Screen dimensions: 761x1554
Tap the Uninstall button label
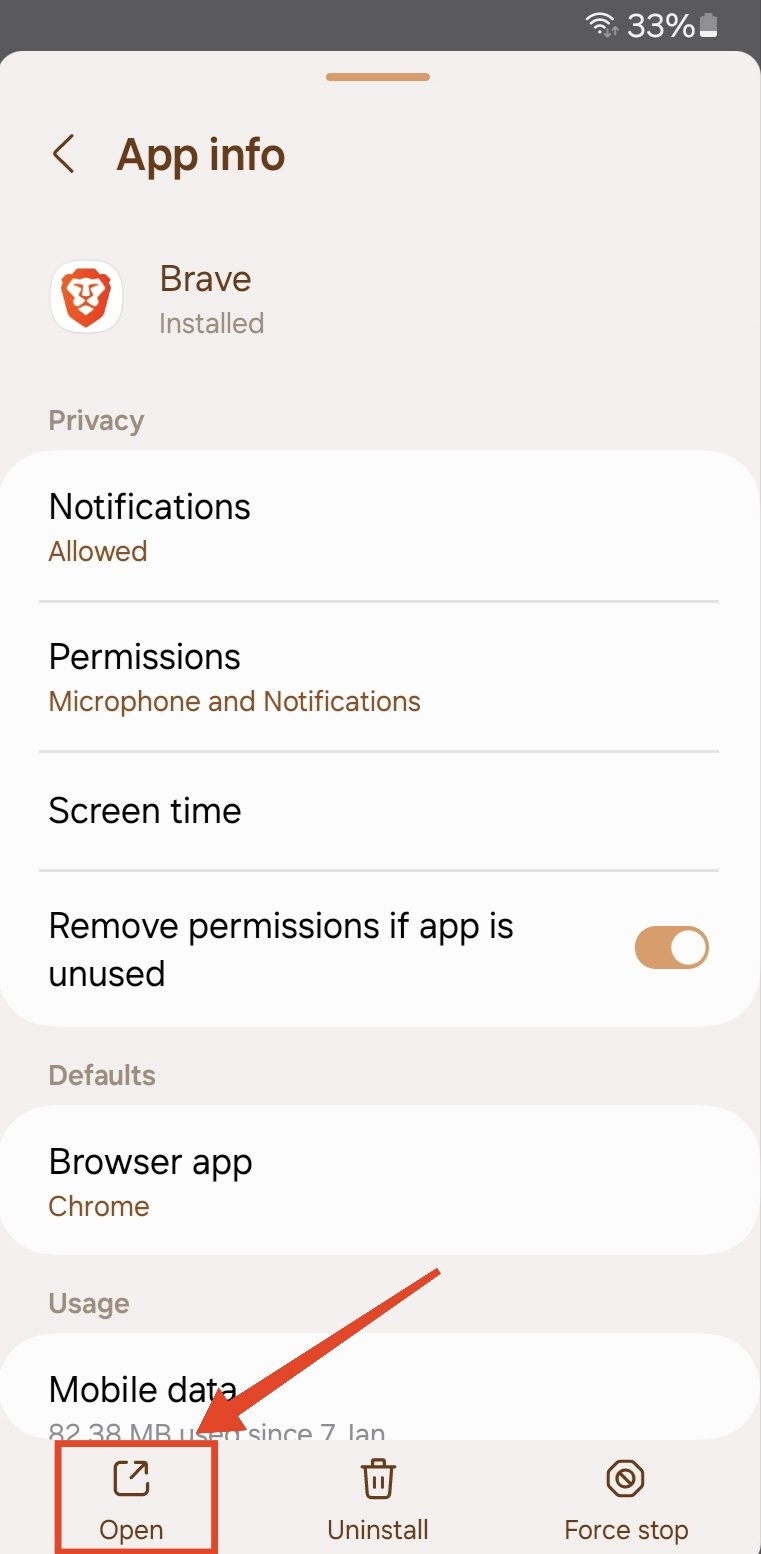[x=377, y=1529]
